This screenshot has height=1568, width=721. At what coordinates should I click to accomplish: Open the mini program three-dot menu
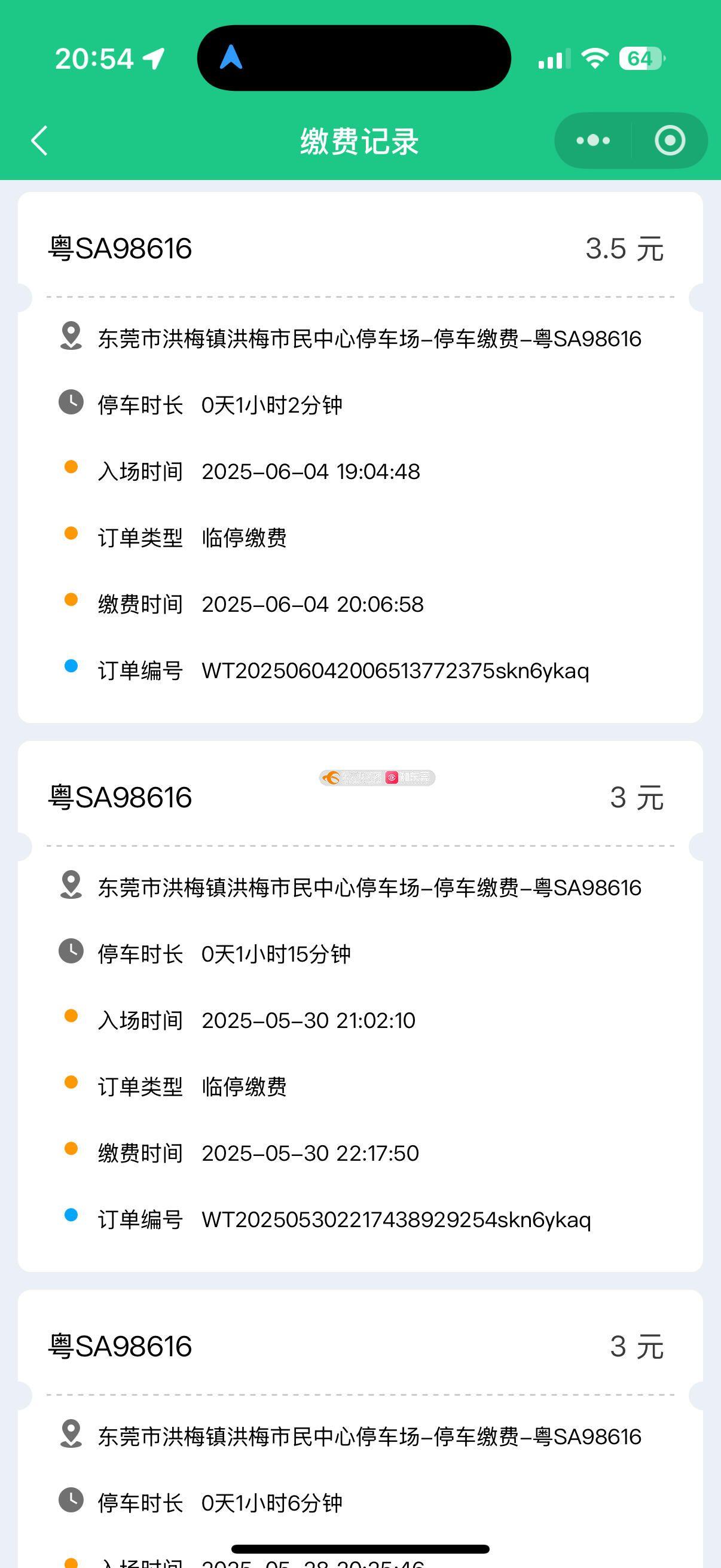[x=593, y=141]
